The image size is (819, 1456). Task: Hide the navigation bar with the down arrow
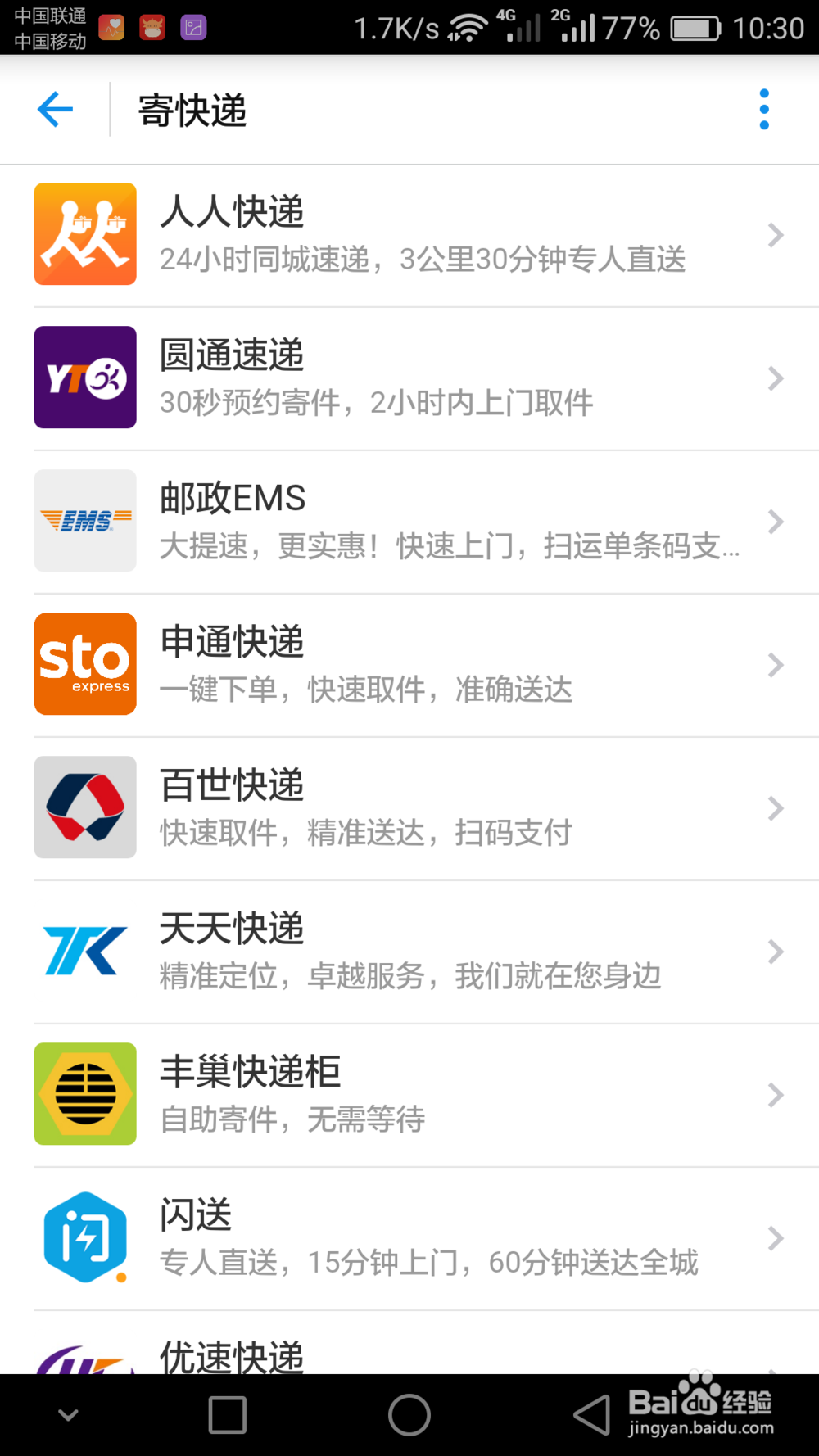[x=69, y=1414]
